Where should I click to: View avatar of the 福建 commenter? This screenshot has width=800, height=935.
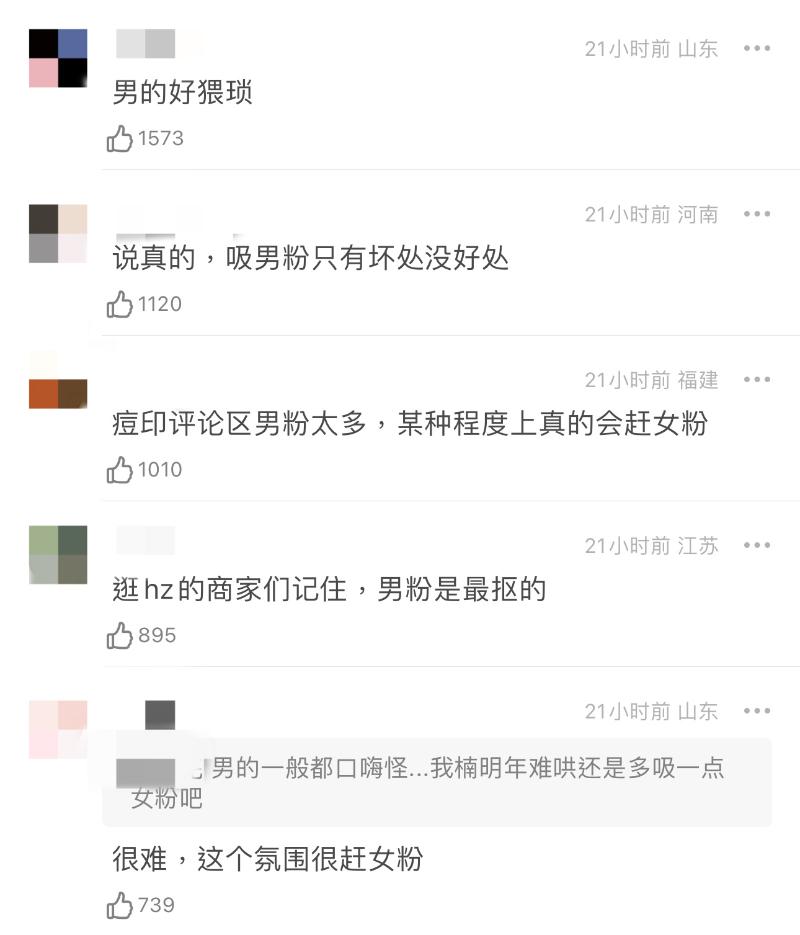coord(58,382)
